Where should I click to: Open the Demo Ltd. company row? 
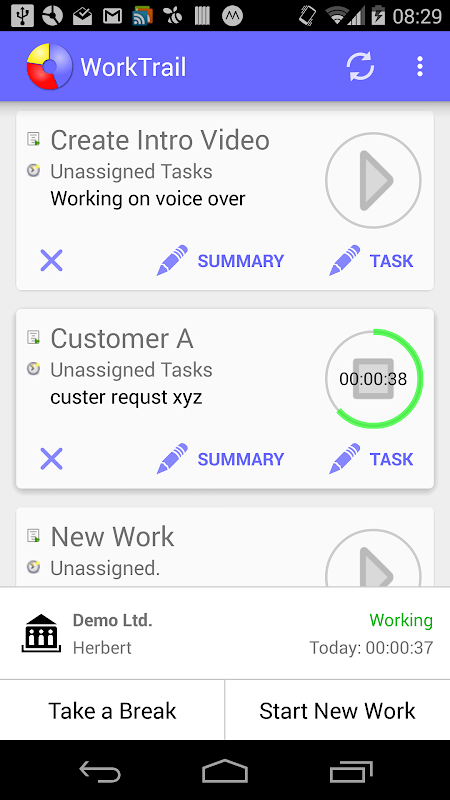tap(225, 634)
